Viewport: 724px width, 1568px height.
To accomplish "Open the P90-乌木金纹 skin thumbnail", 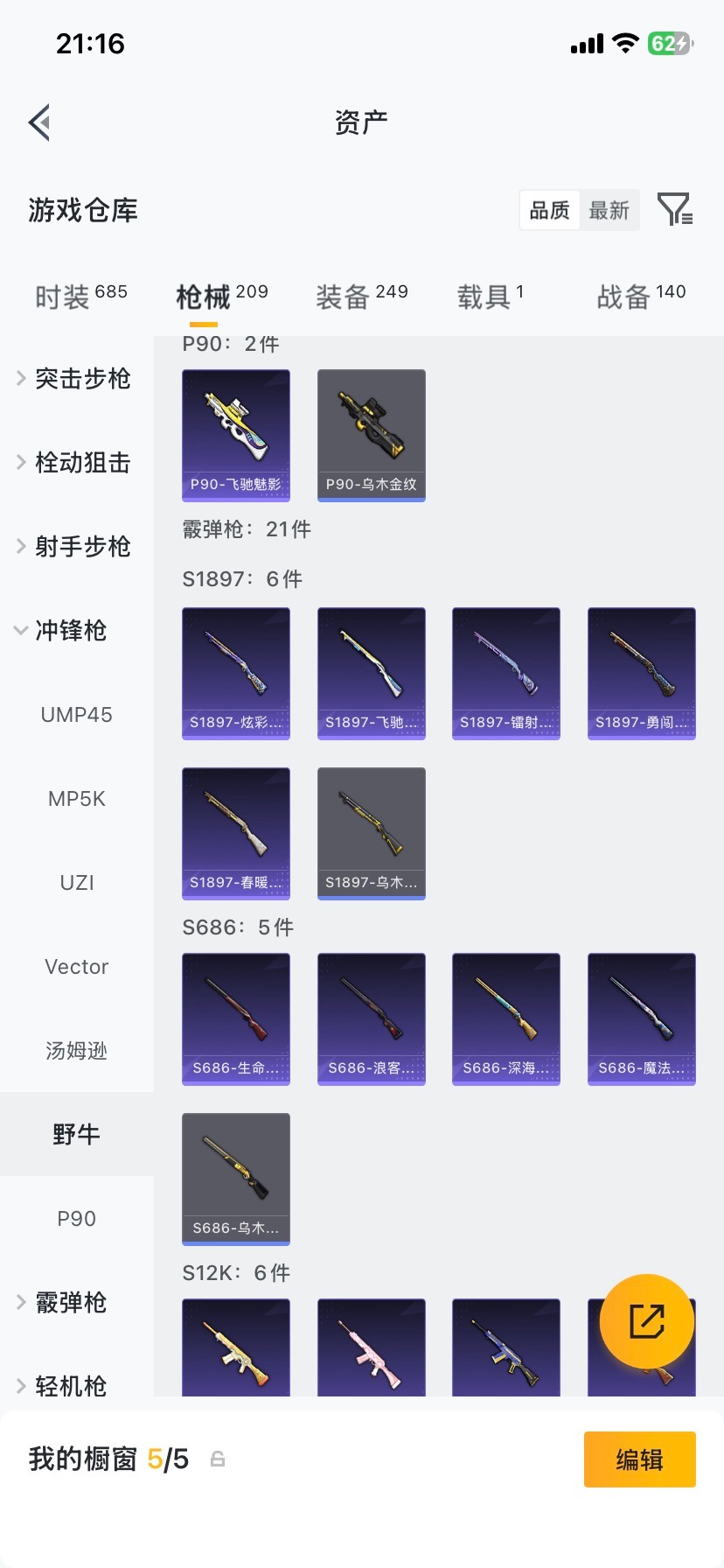I will click(371, 435).
